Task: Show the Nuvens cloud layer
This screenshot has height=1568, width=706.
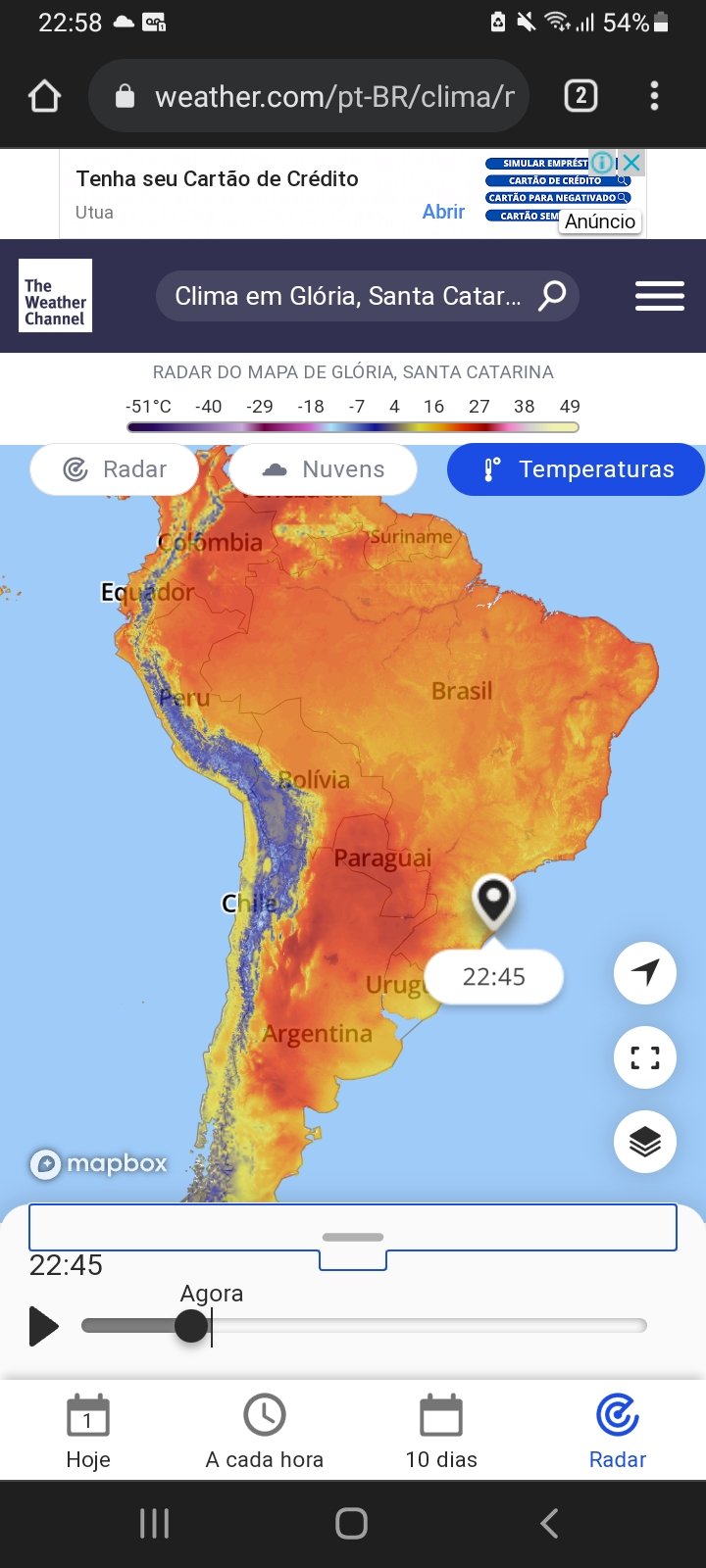Action: point(323,469)
